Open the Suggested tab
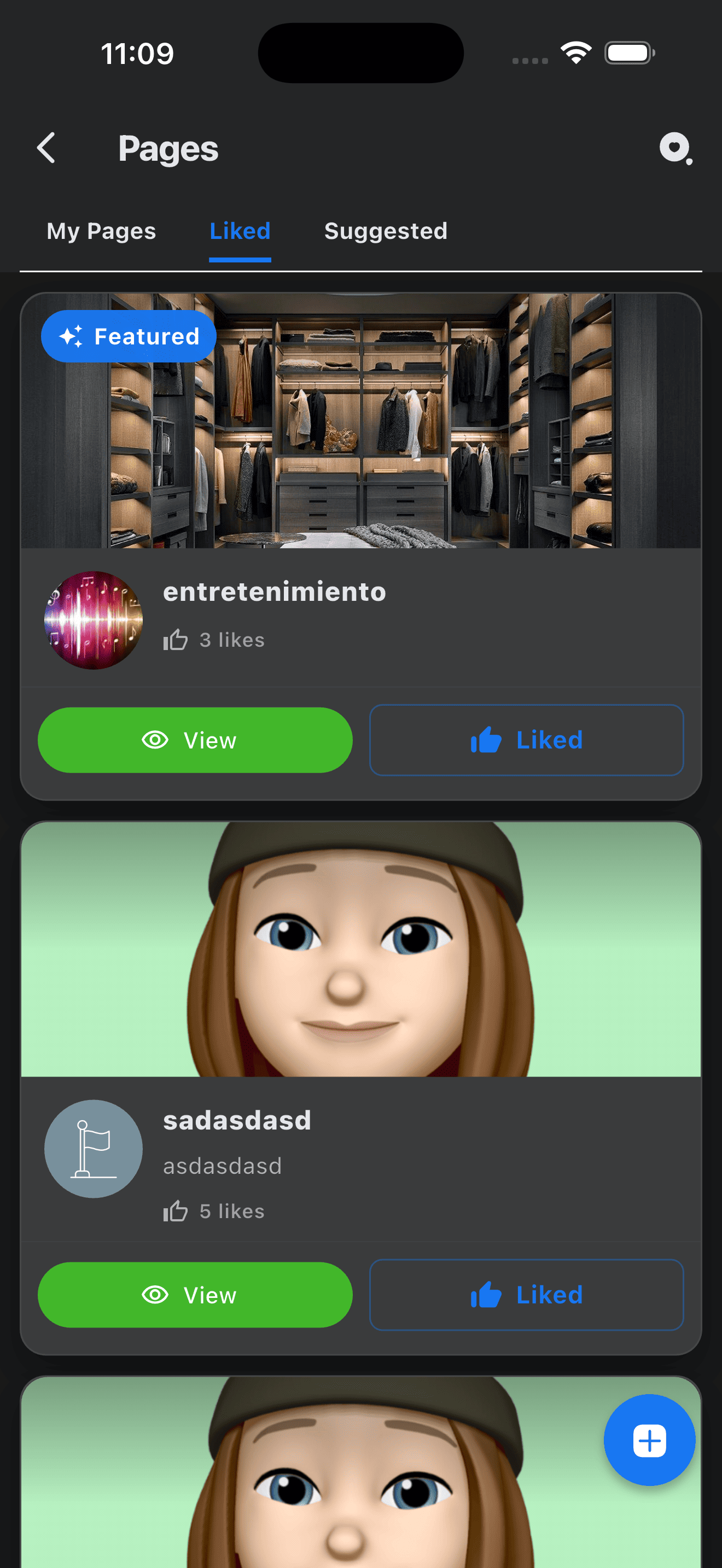The height and width of the screenshot is (1568, 722). (386, 231)
